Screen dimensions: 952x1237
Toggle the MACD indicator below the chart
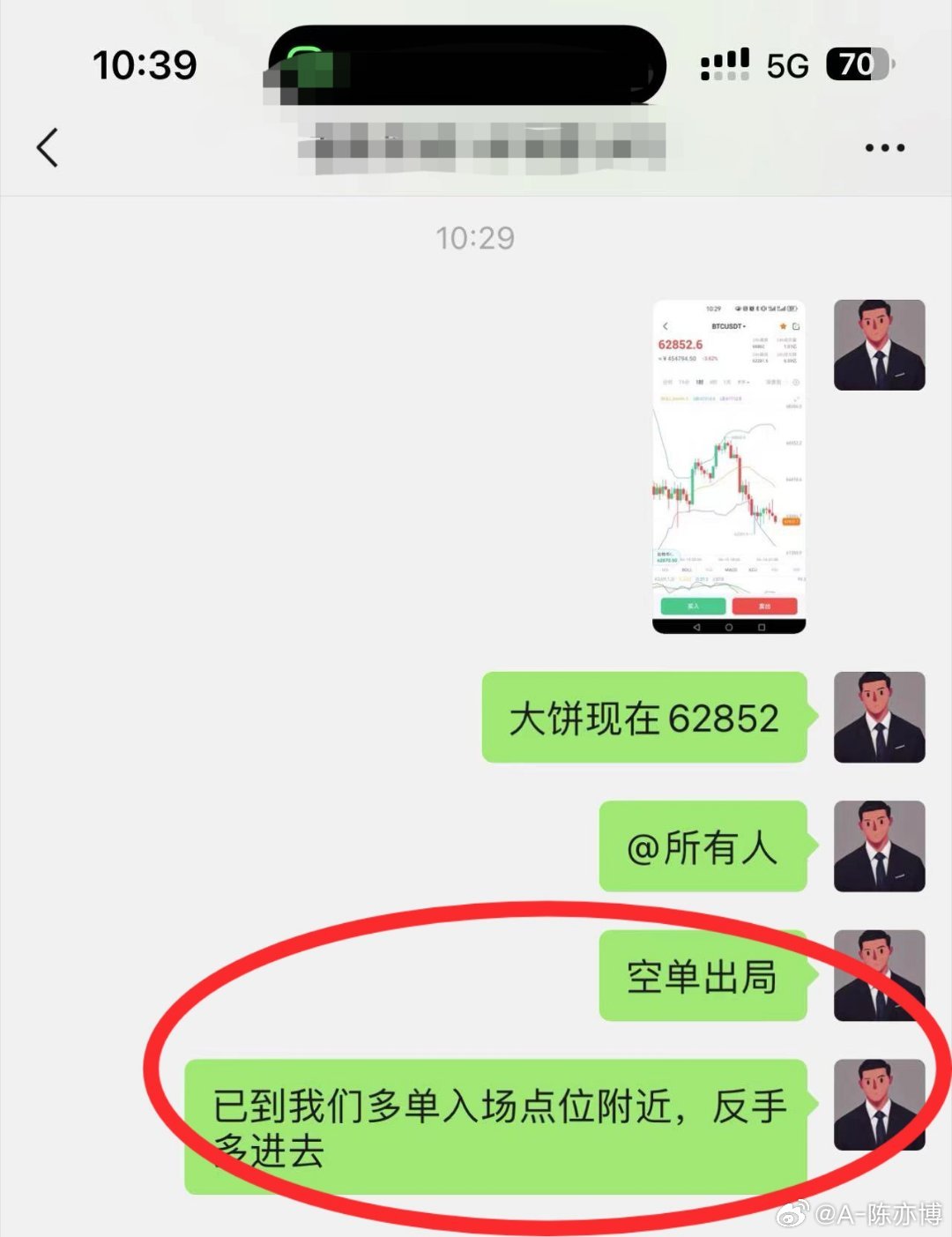coord(731,570)
